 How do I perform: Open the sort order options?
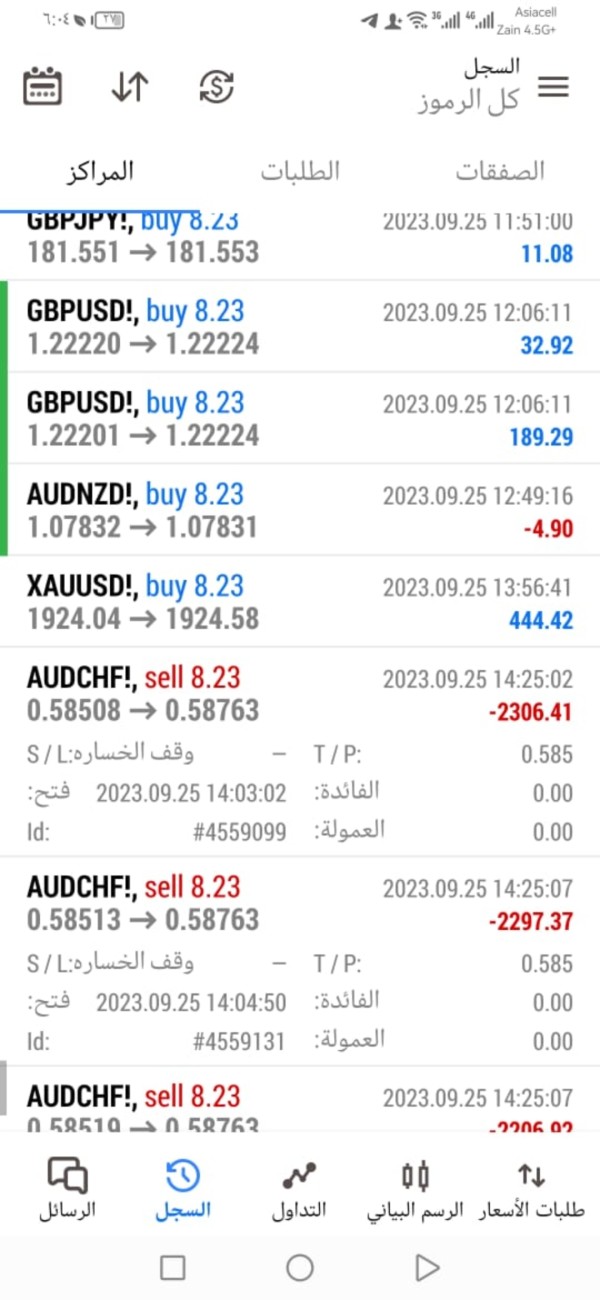129,87
